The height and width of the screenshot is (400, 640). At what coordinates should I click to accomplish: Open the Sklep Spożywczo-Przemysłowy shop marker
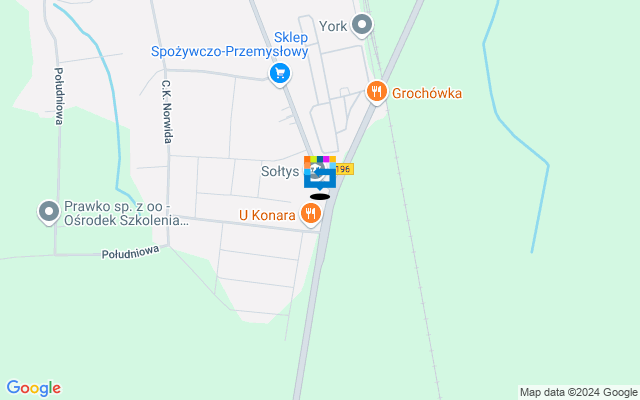point(281,73)
